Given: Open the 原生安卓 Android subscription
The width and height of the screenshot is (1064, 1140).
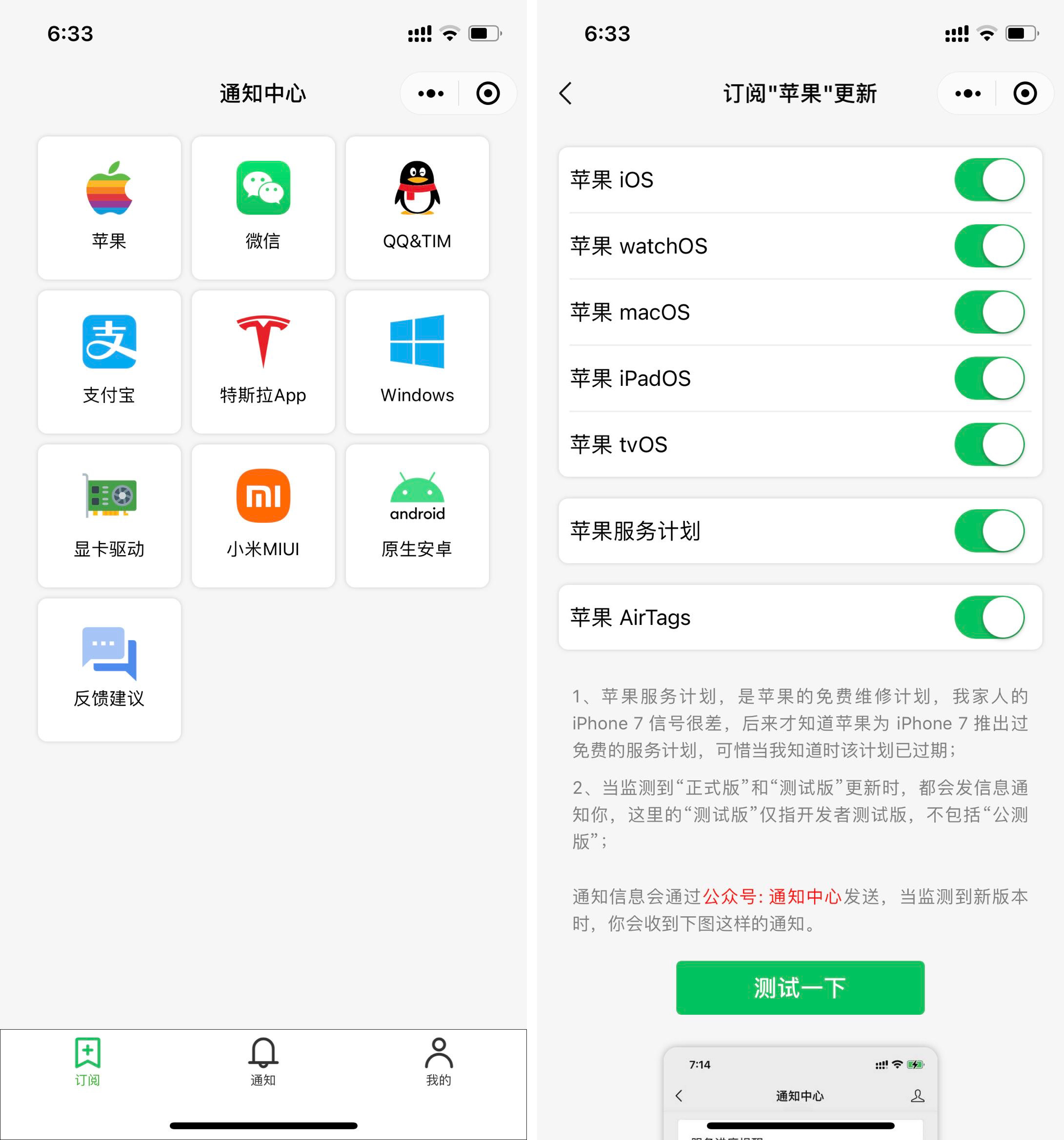Looking at the screenshot, I should click(417, 514).
